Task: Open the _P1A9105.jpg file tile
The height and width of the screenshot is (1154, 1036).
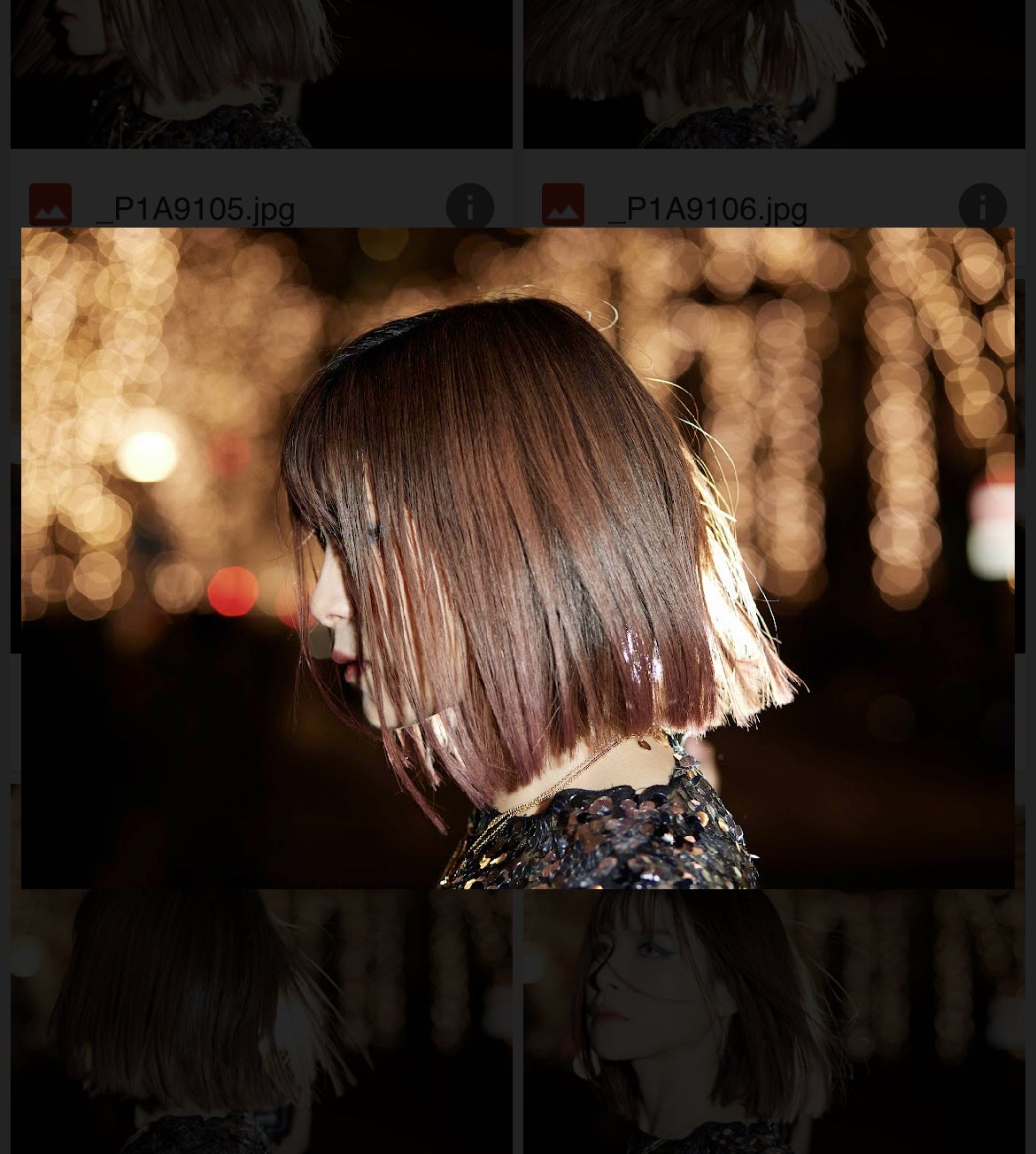Action: click(x=195, y=209)
